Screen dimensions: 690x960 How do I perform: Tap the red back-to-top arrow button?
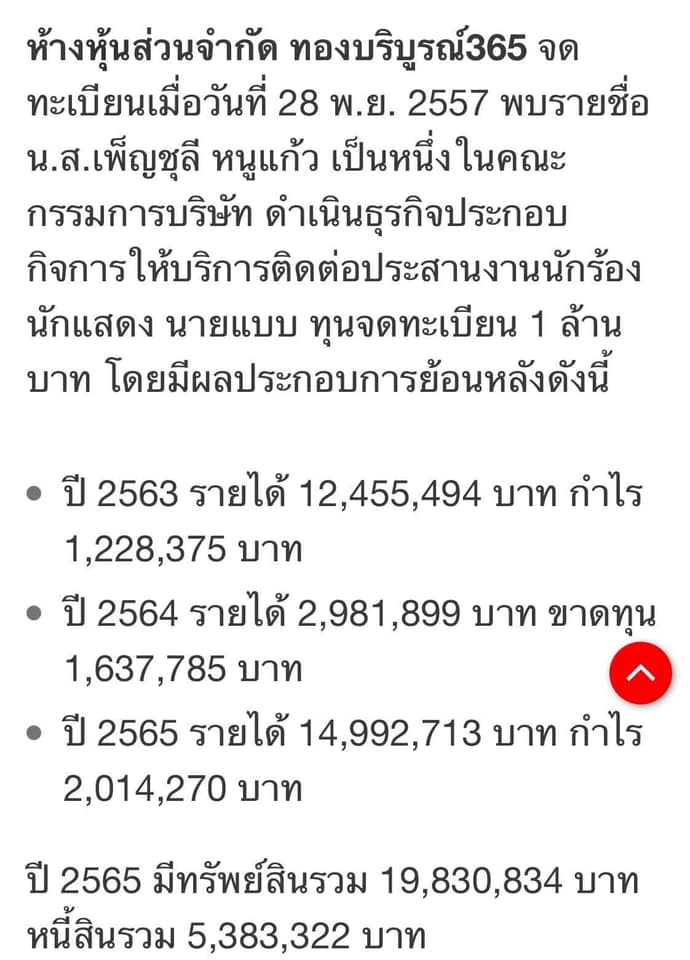[640, 673]
